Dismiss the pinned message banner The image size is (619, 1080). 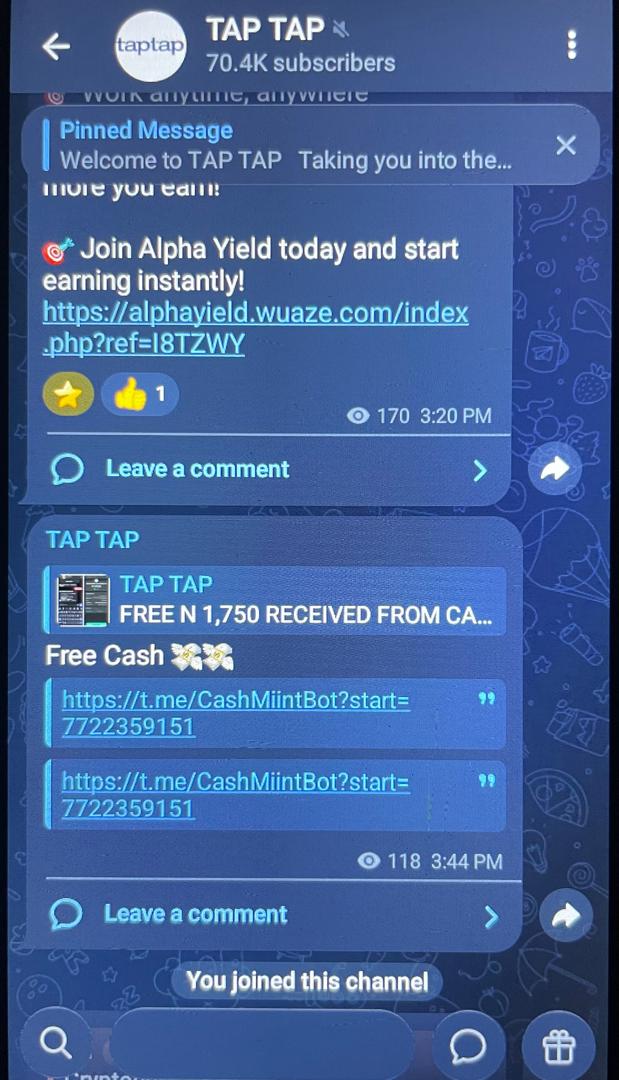click(x=565, y=145)
